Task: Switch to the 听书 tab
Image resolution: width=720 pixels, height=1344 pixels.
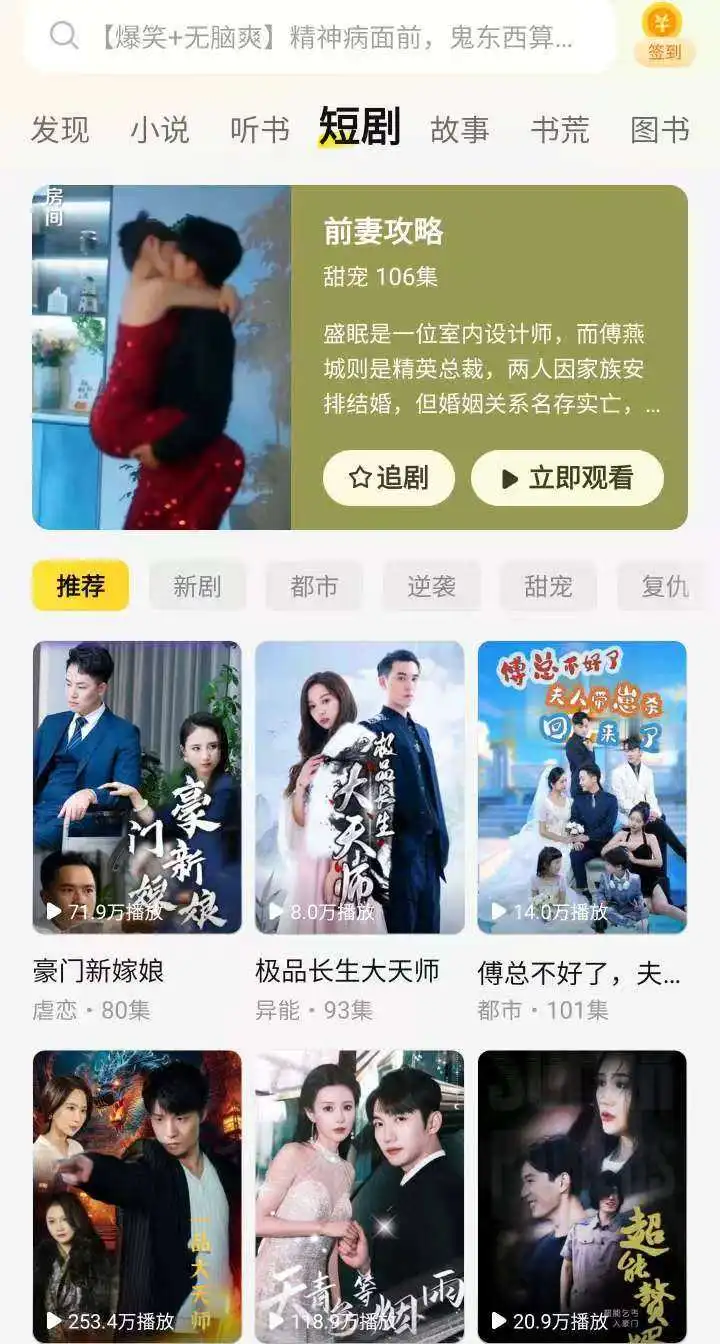Action: click(x=260, y=130)
